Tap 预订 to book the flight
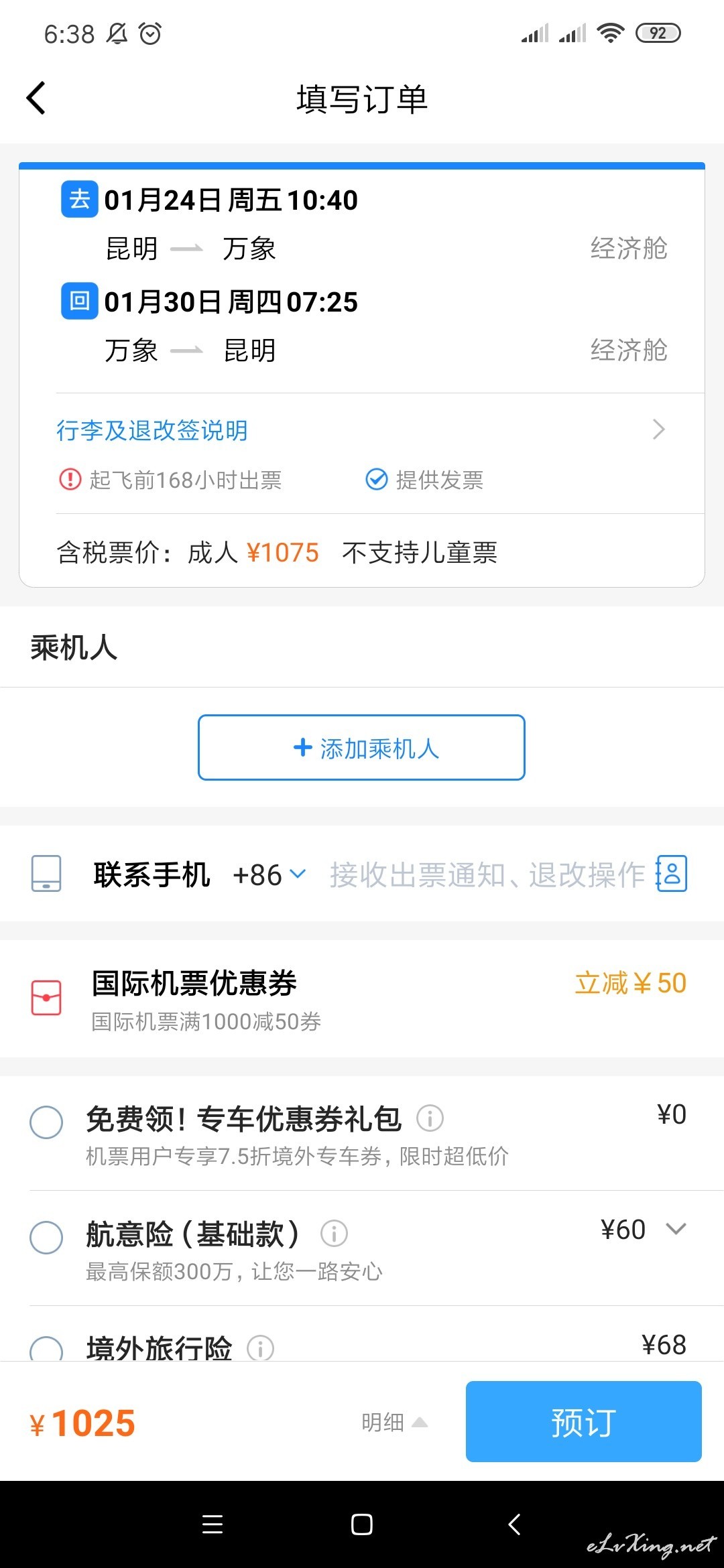Viewport: 724px width, 1568px height. click(584, 1421)
